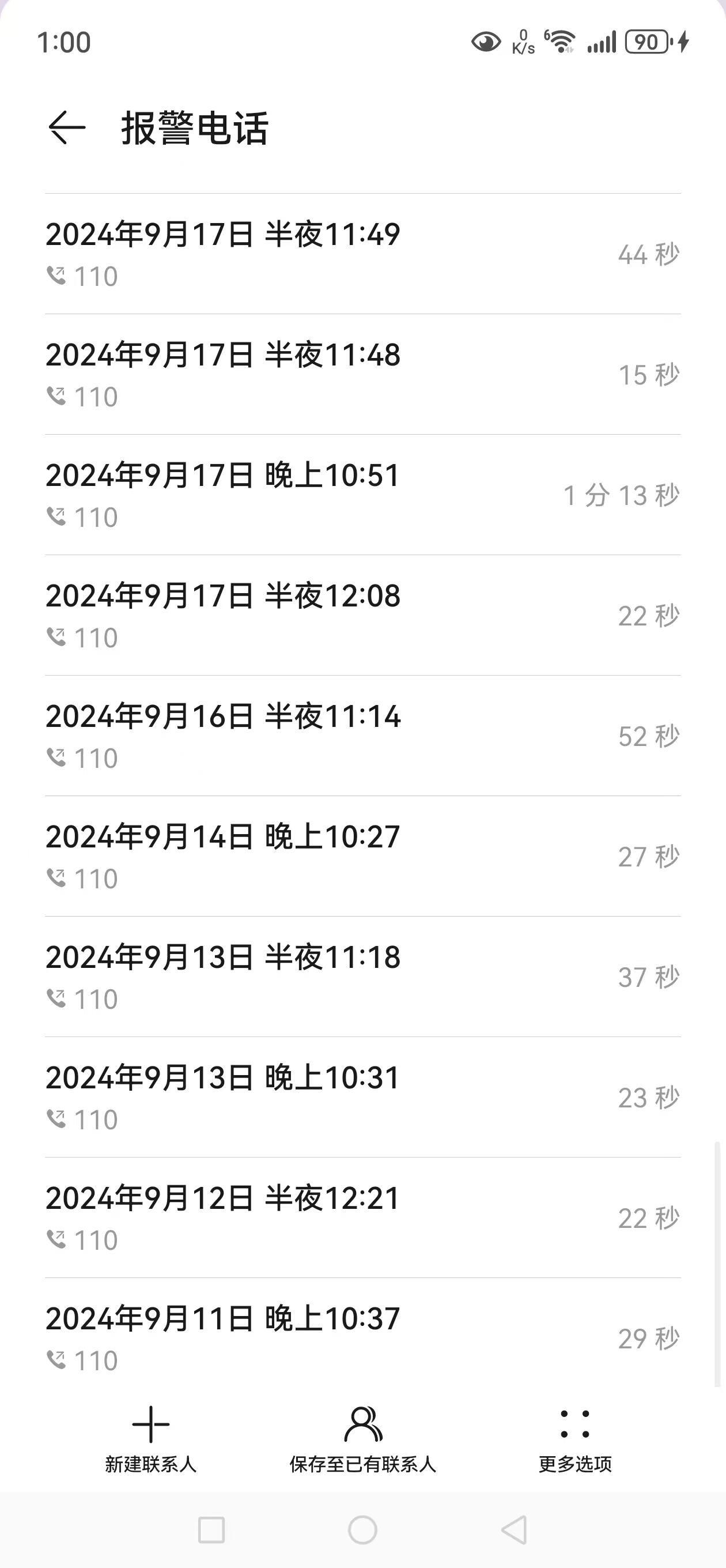Select 保存至已有联系人 to save number
Viewport: 726px width, 1568px height.
[362, 1440]
